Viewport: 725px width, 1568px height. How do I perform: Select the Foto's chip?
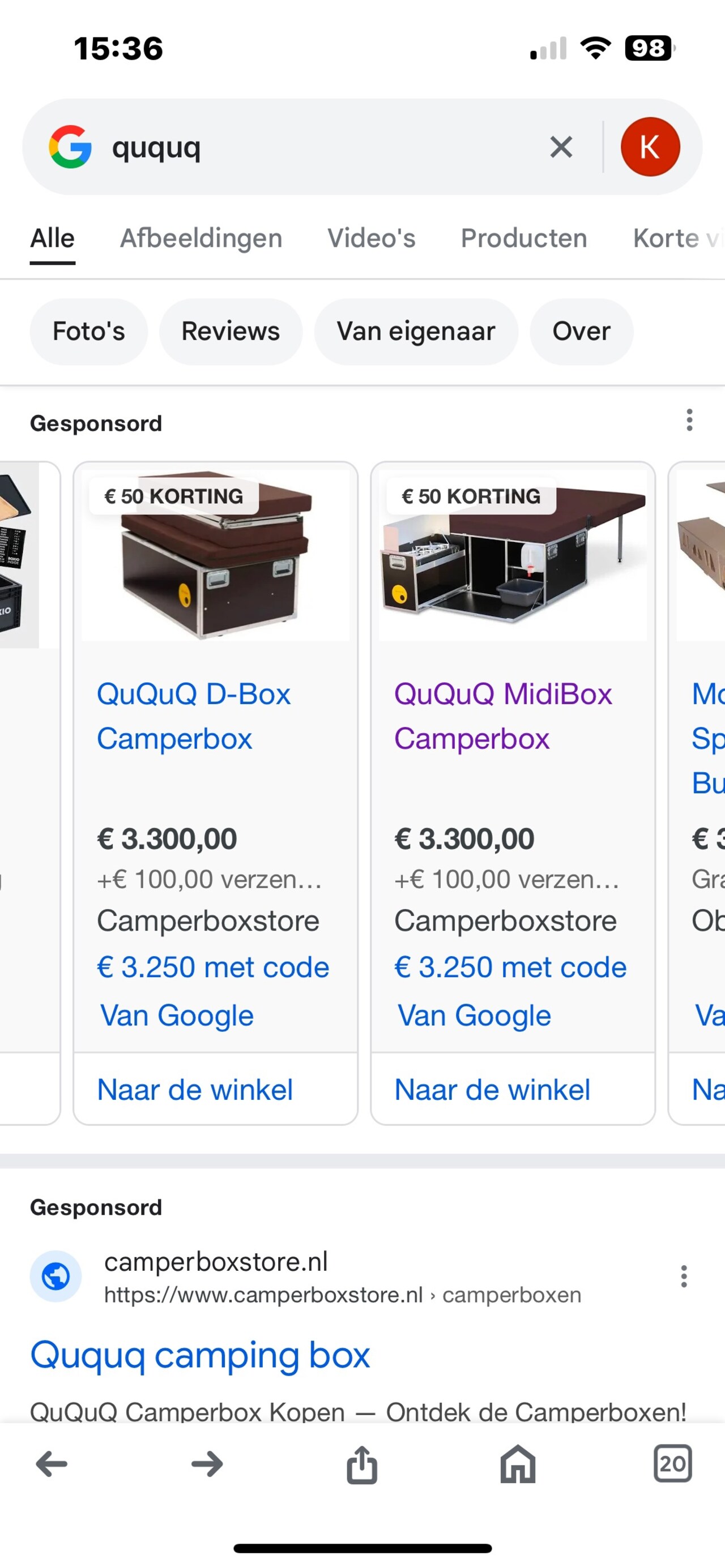(89, 332)
